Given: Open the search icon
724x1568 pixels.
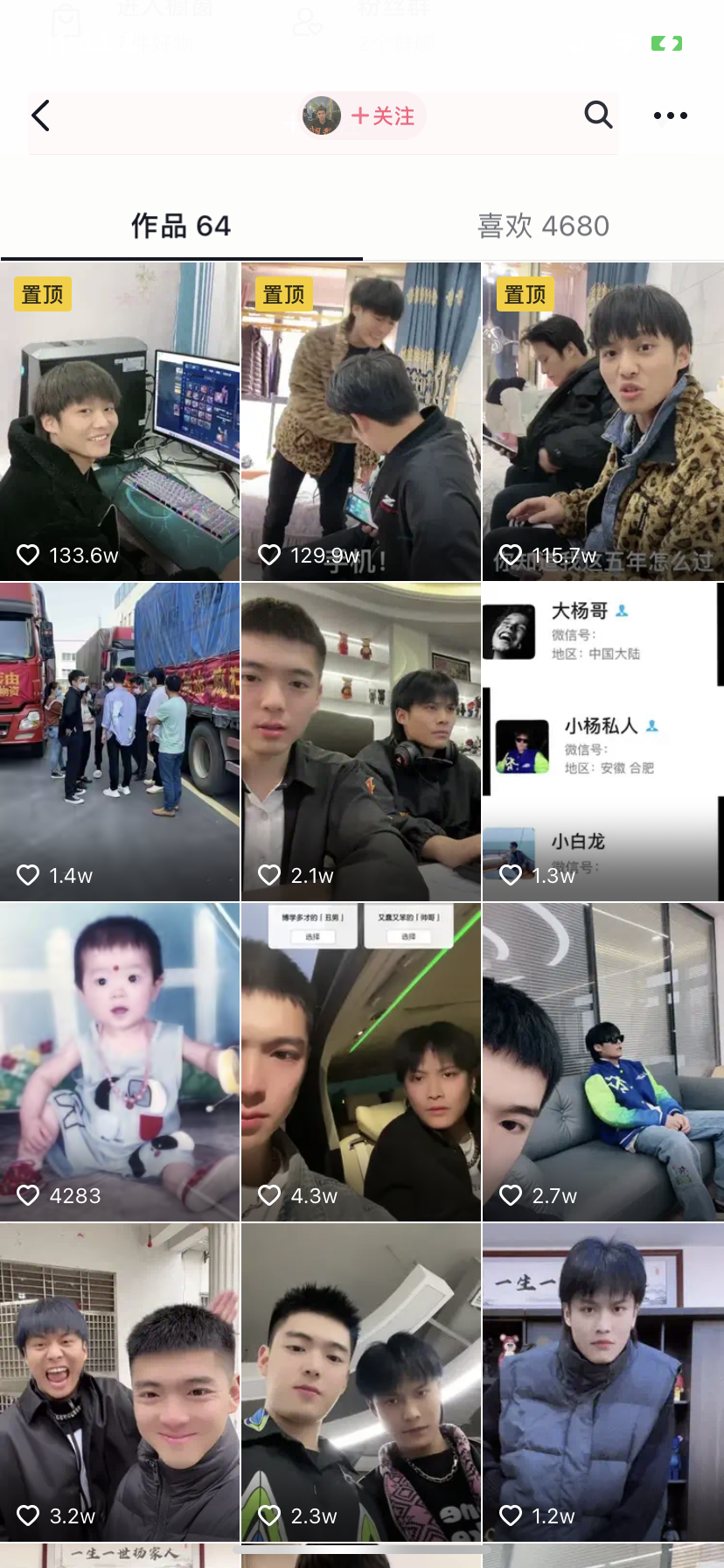Looking at the screenshot, I should [598, 115].
